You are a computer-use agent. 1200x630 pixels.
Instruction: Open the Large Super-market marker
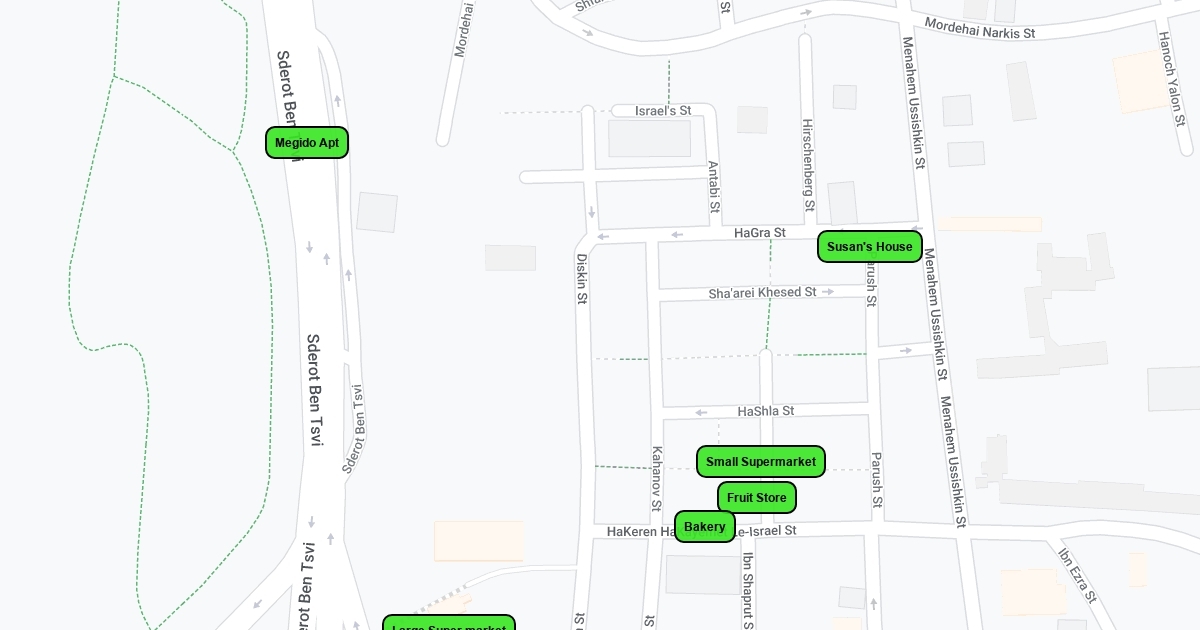point(449,624)
